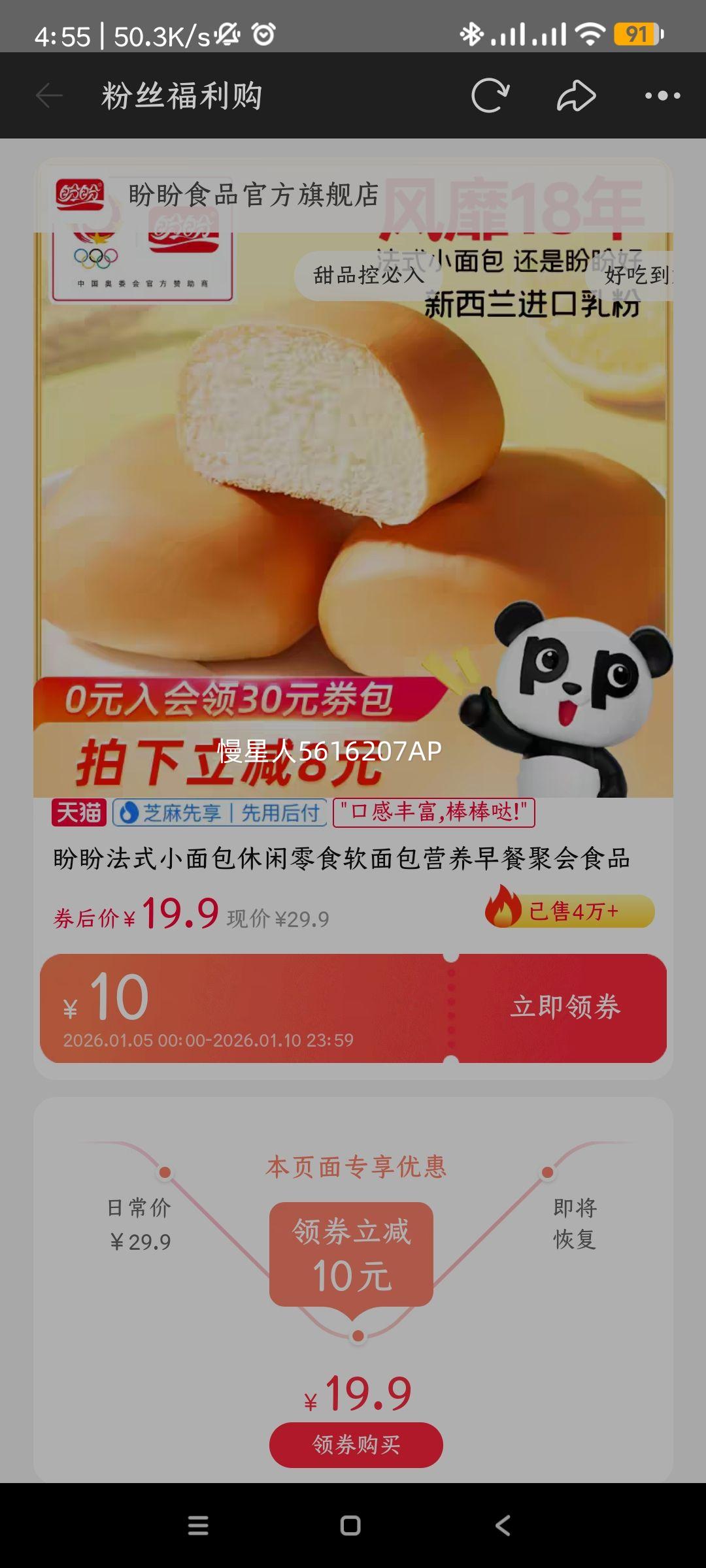Tap 立即领券 to claim the coupon
706x1568 pixels.
point(565,1007)
